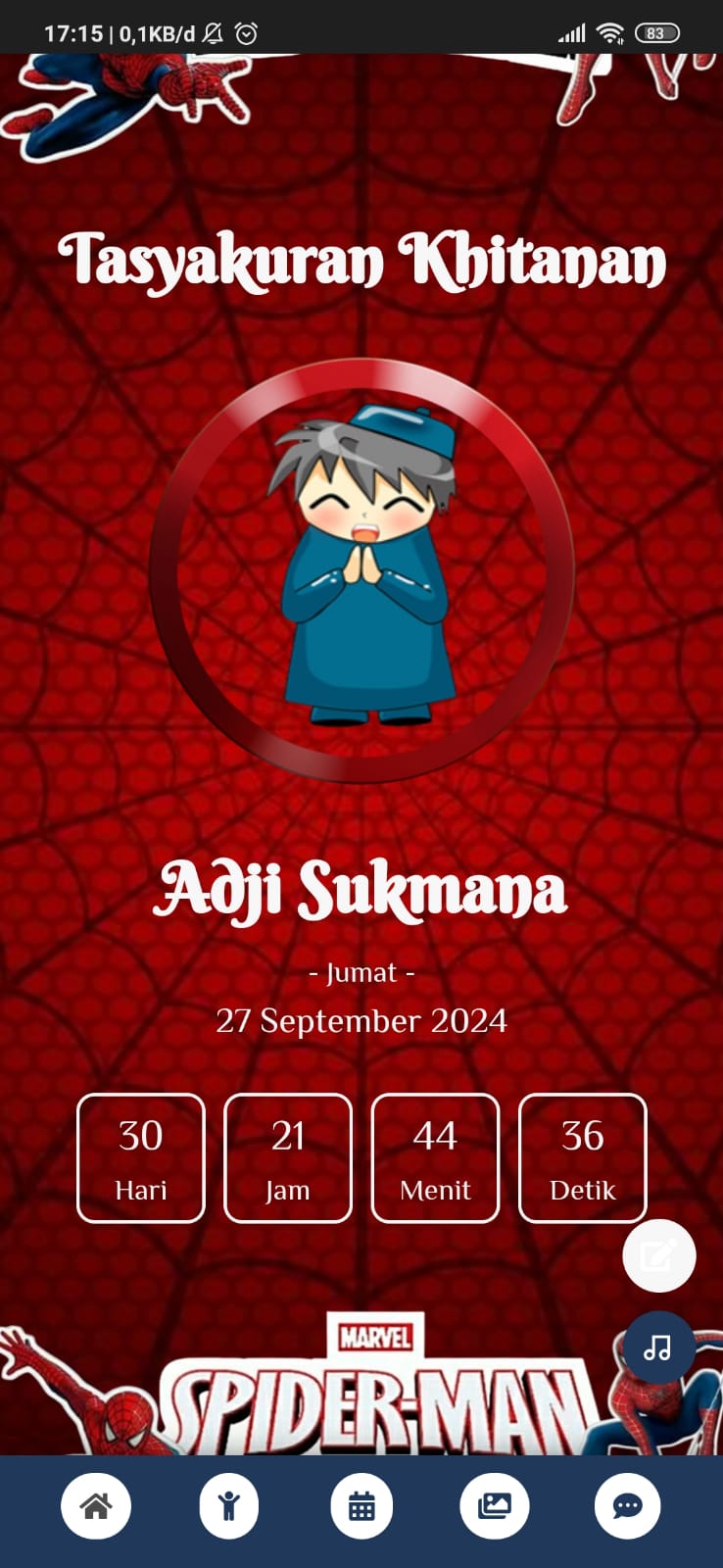This screenshot has height=1568, width=723.
Task: Open the photo gallery section
Action: [x=495, y=1505]
